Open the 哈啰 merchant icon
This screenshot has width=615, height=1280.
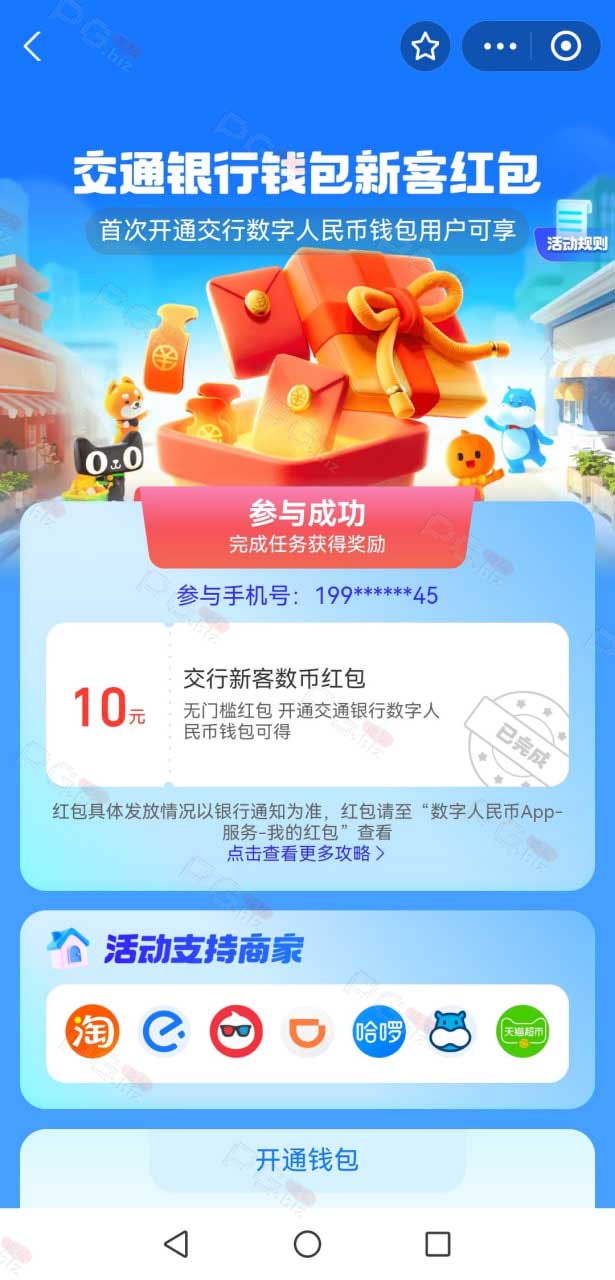[x=380, y=1032]
